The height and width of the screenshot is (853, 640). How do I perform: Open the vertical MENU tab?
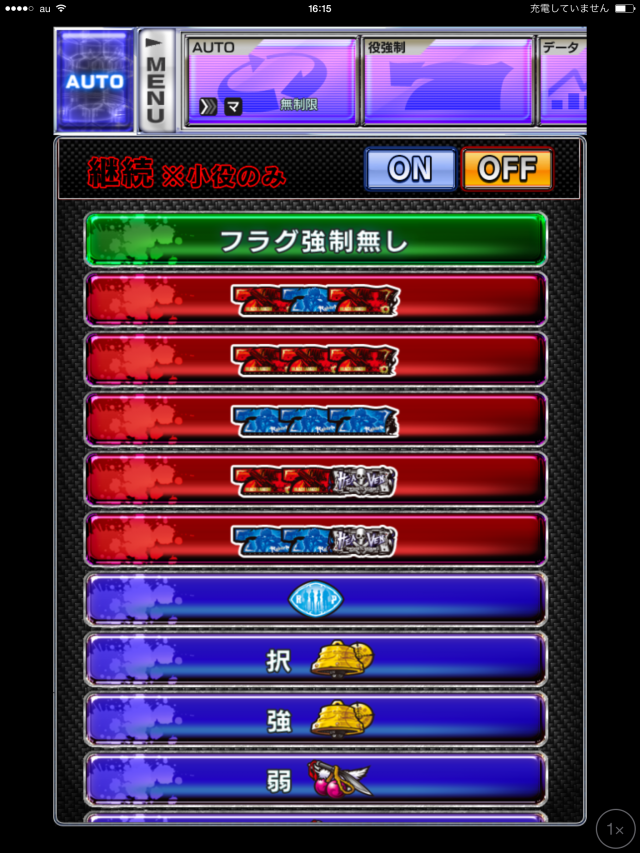tap(155, 81)
